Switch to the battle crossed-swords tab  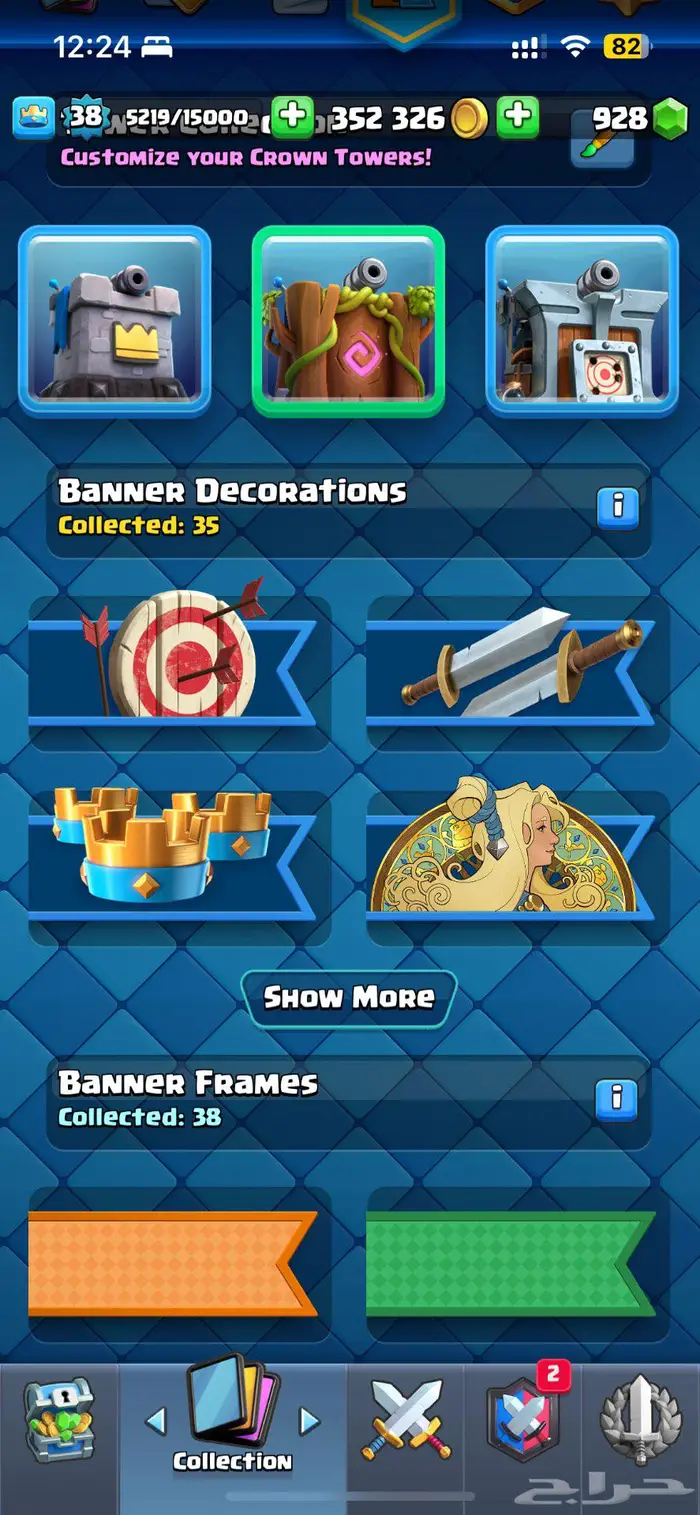click(407, 1421)
